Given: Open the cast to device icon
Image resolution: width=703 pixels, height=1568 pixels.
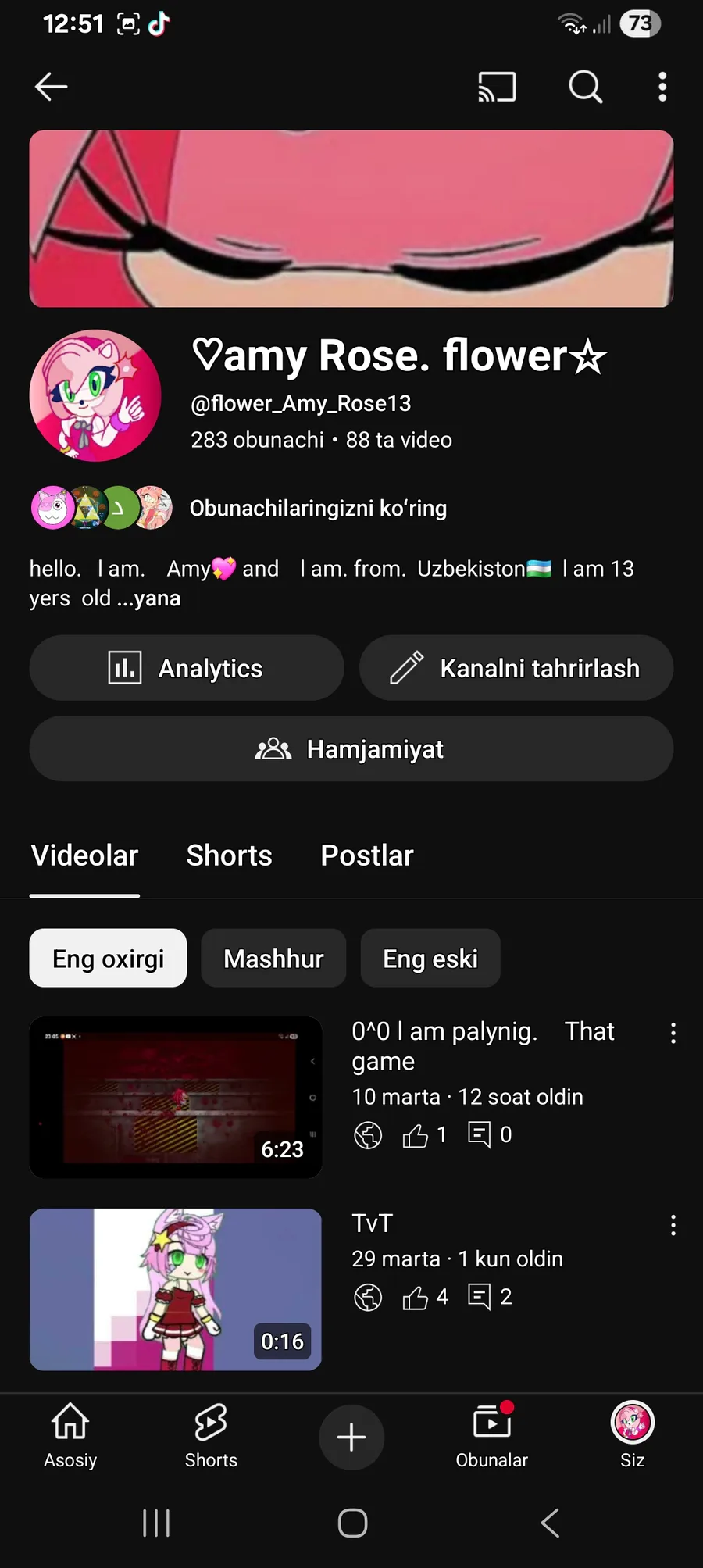Looking at the screenshot, I should (x=497, y=87).
